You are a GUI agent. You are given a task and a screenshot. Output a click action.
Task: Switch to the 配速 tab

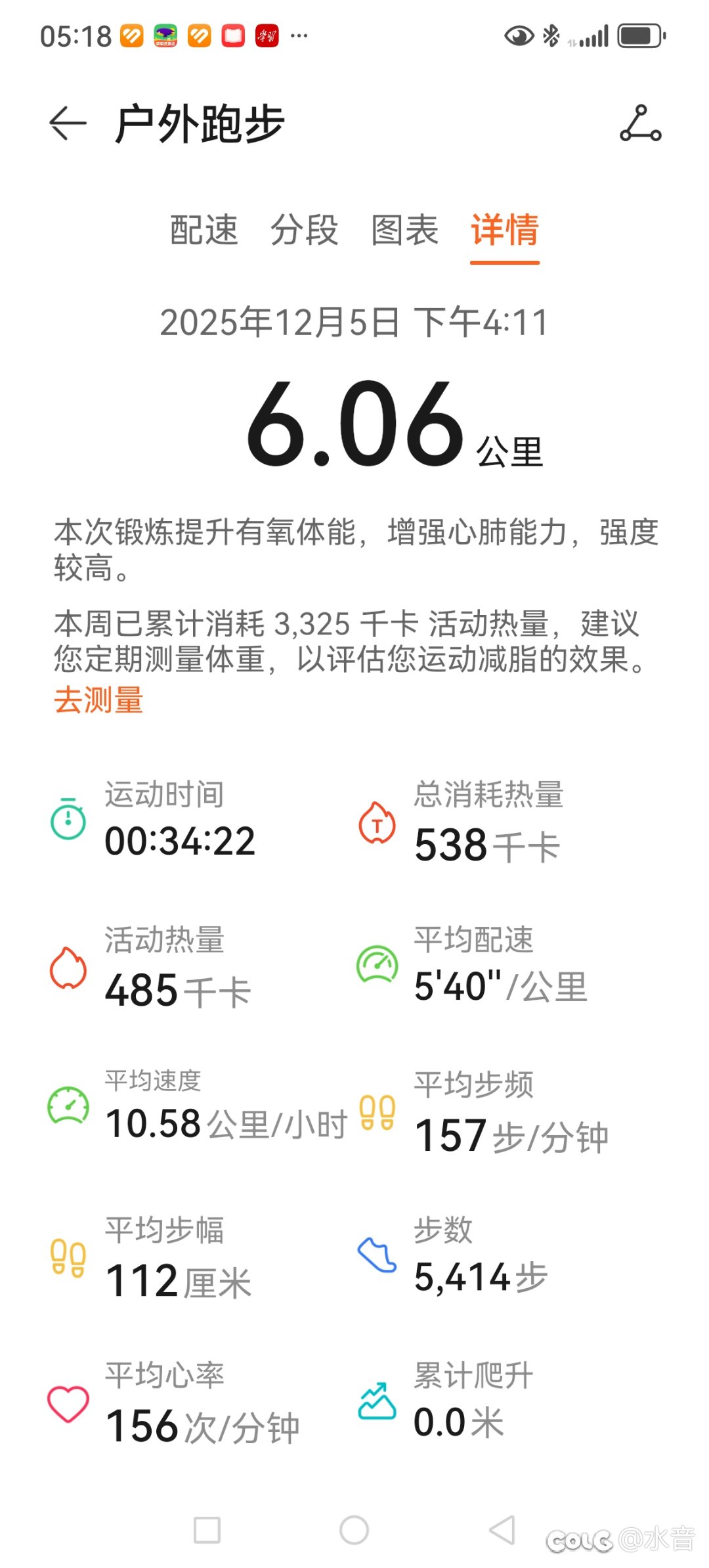(x=204, y=231)
